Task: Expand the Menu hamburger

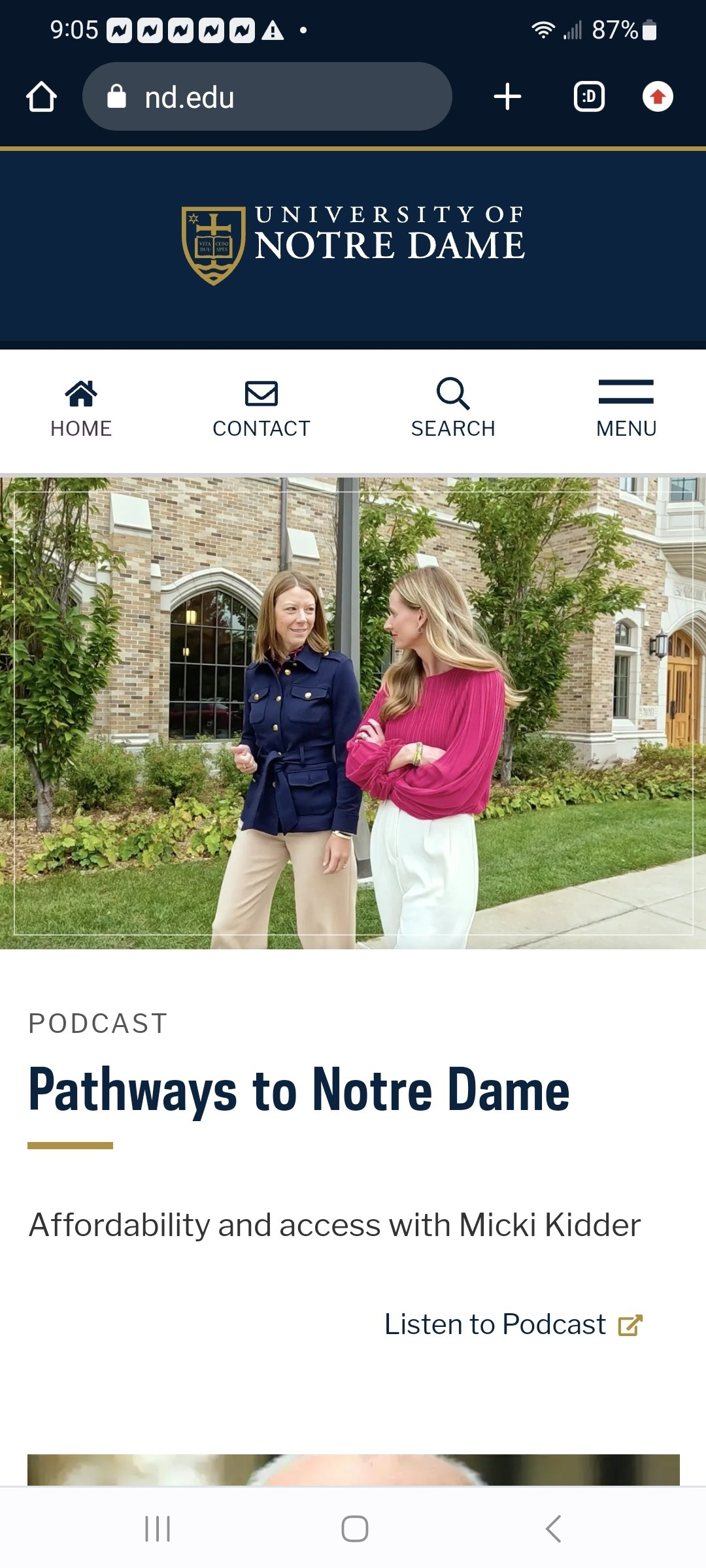Action: [626, 408]
